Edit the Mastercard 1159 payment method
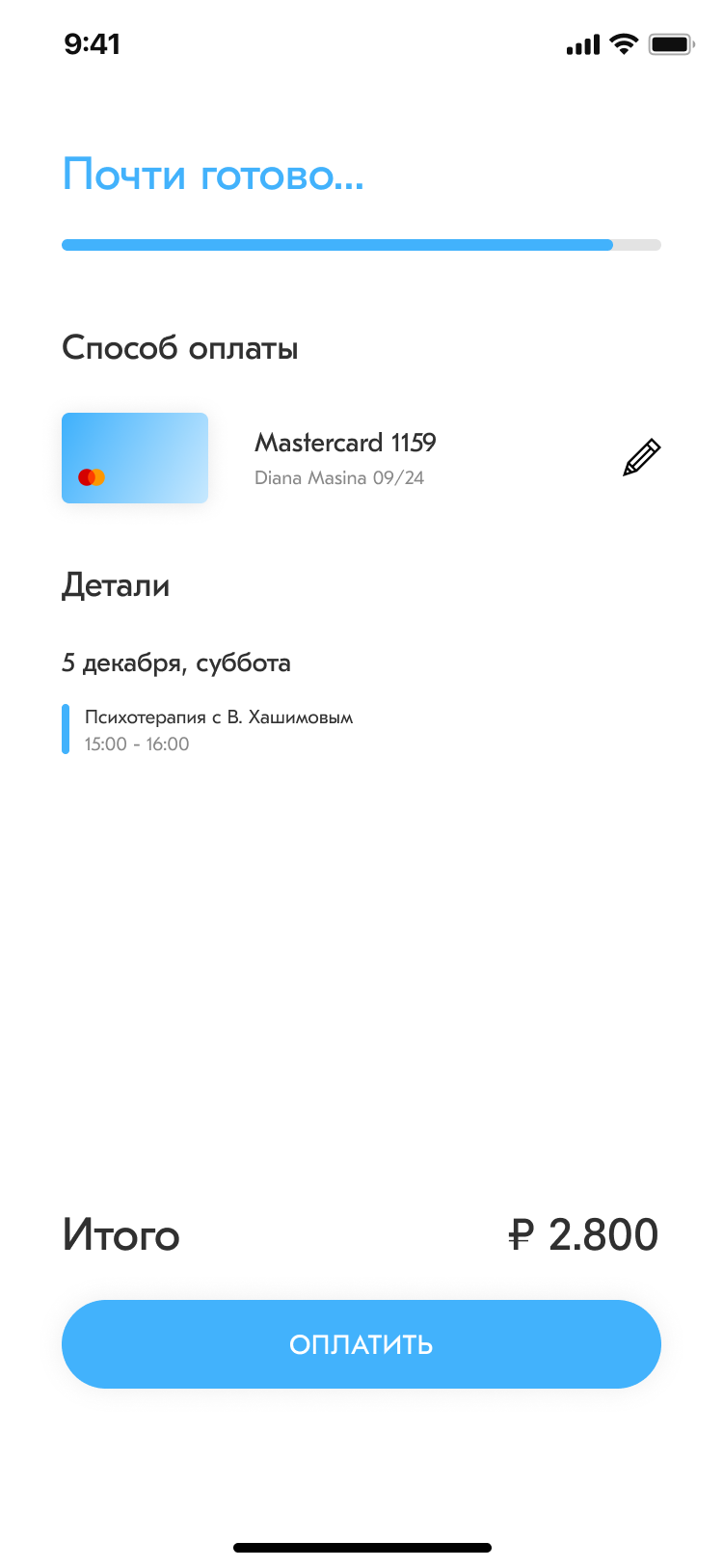 tap(641, 458)
